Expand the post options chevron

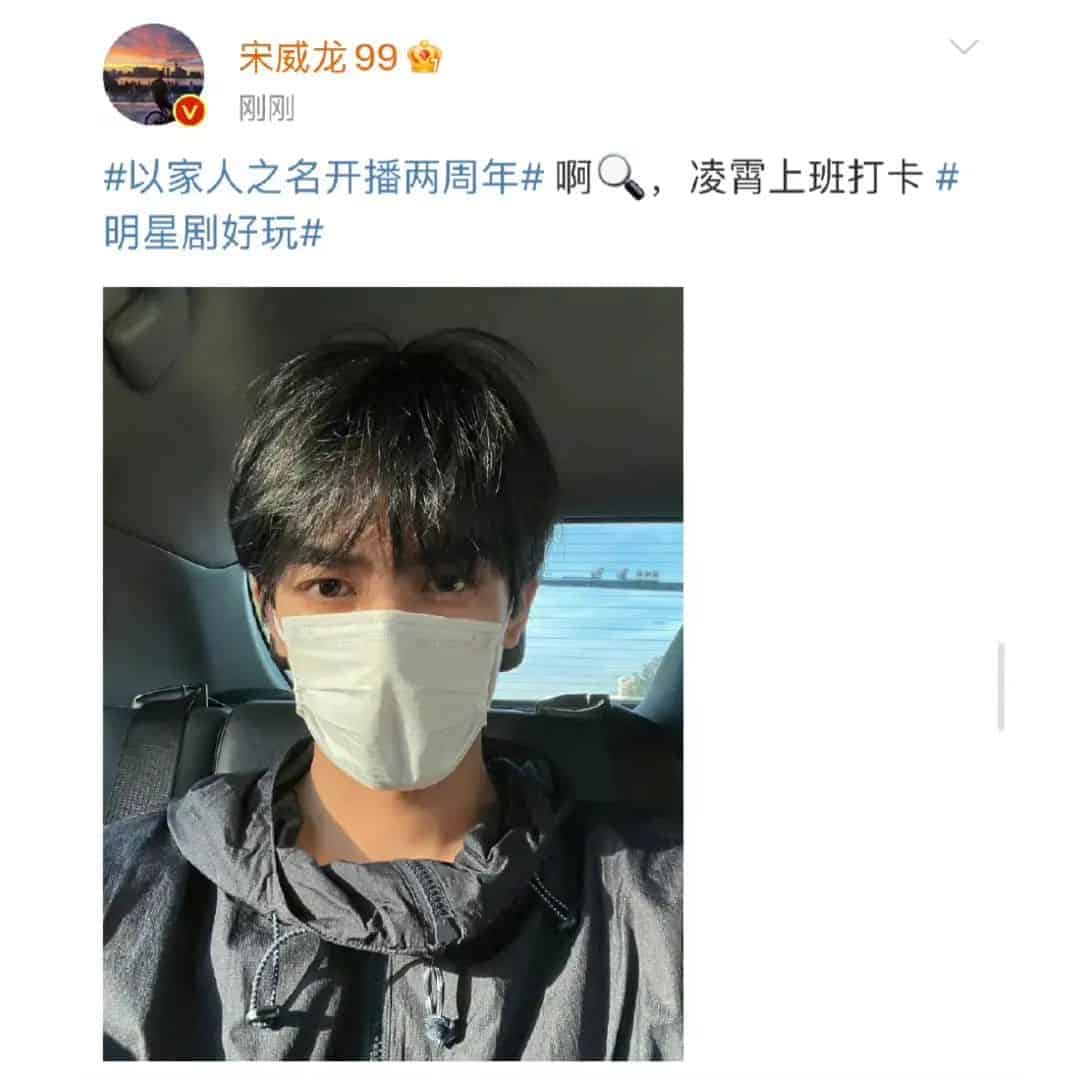963,47
